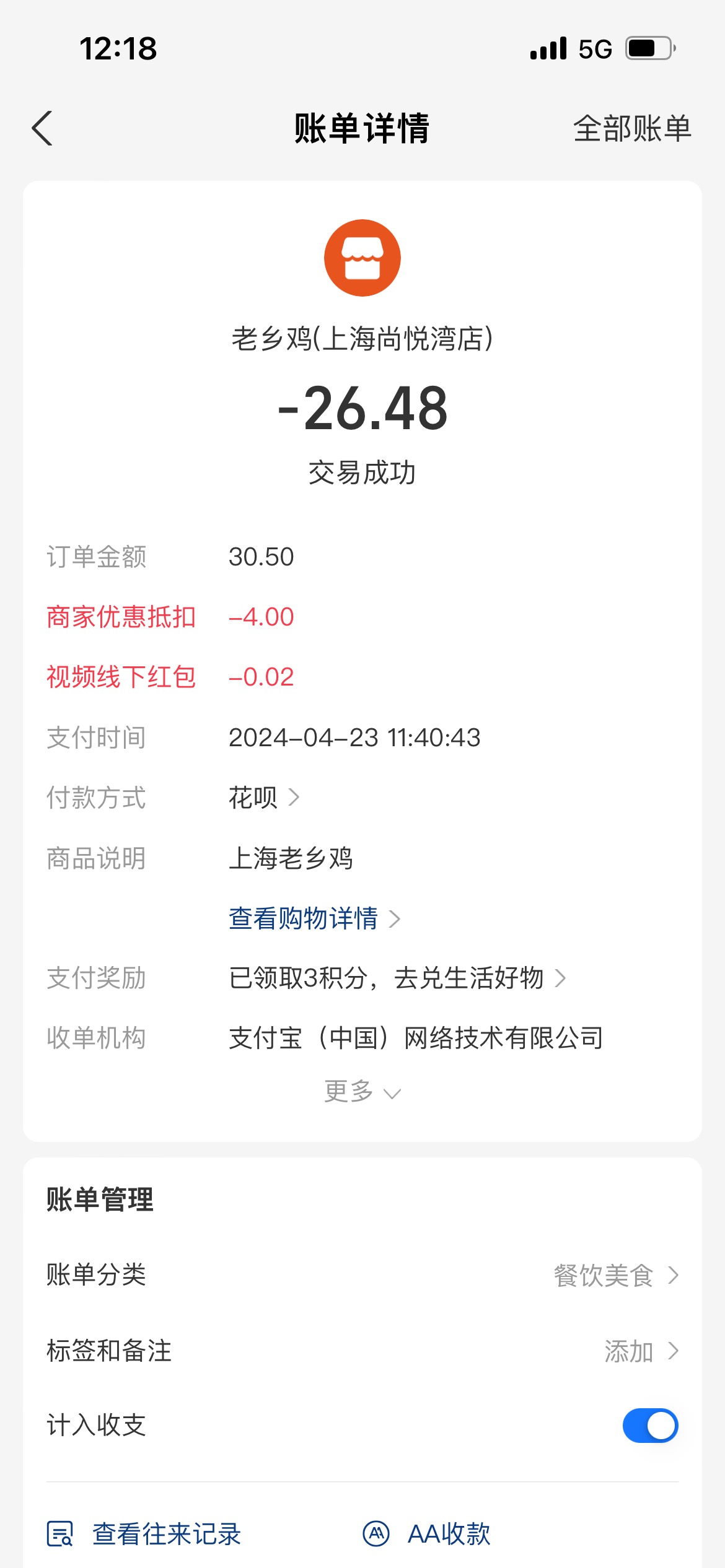
Task: Open 全部账单 in the top bar
Action: [x=632, y=129]
